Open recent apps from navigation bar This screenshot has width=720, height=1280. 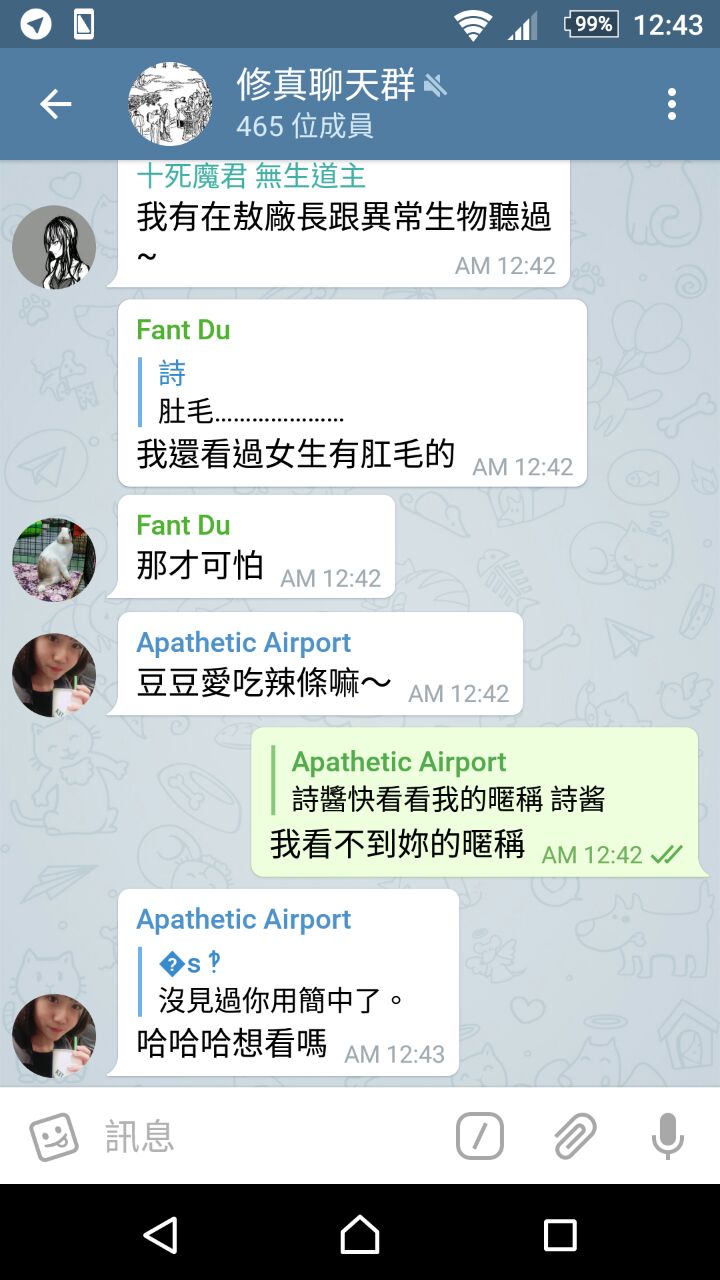tap(560, 1235)
